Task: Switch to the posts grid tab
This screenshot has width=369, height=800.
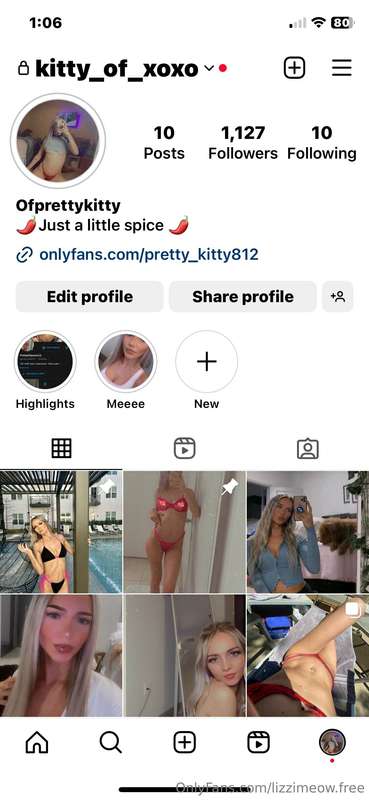Action: click(61, 448)
